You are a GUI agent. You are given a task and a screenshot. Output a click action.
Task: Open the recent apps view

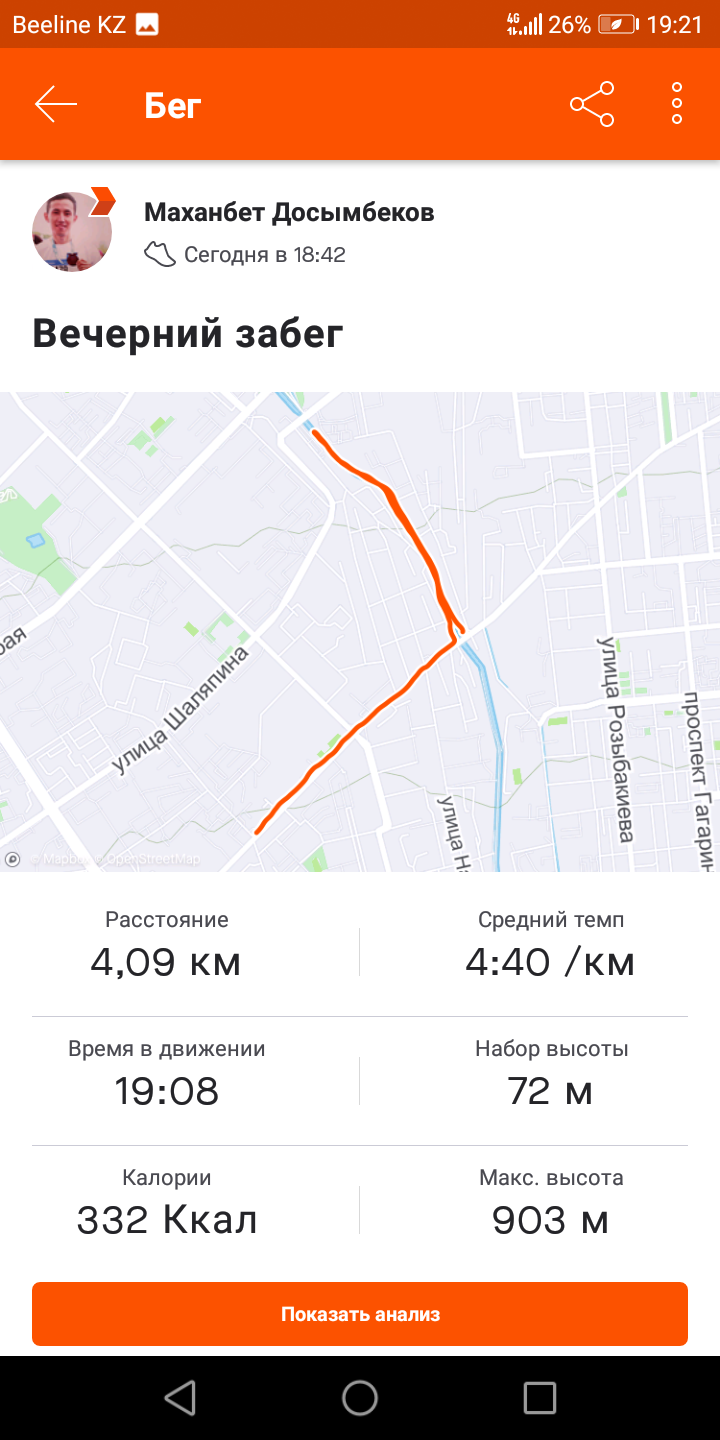(540, 1398)
